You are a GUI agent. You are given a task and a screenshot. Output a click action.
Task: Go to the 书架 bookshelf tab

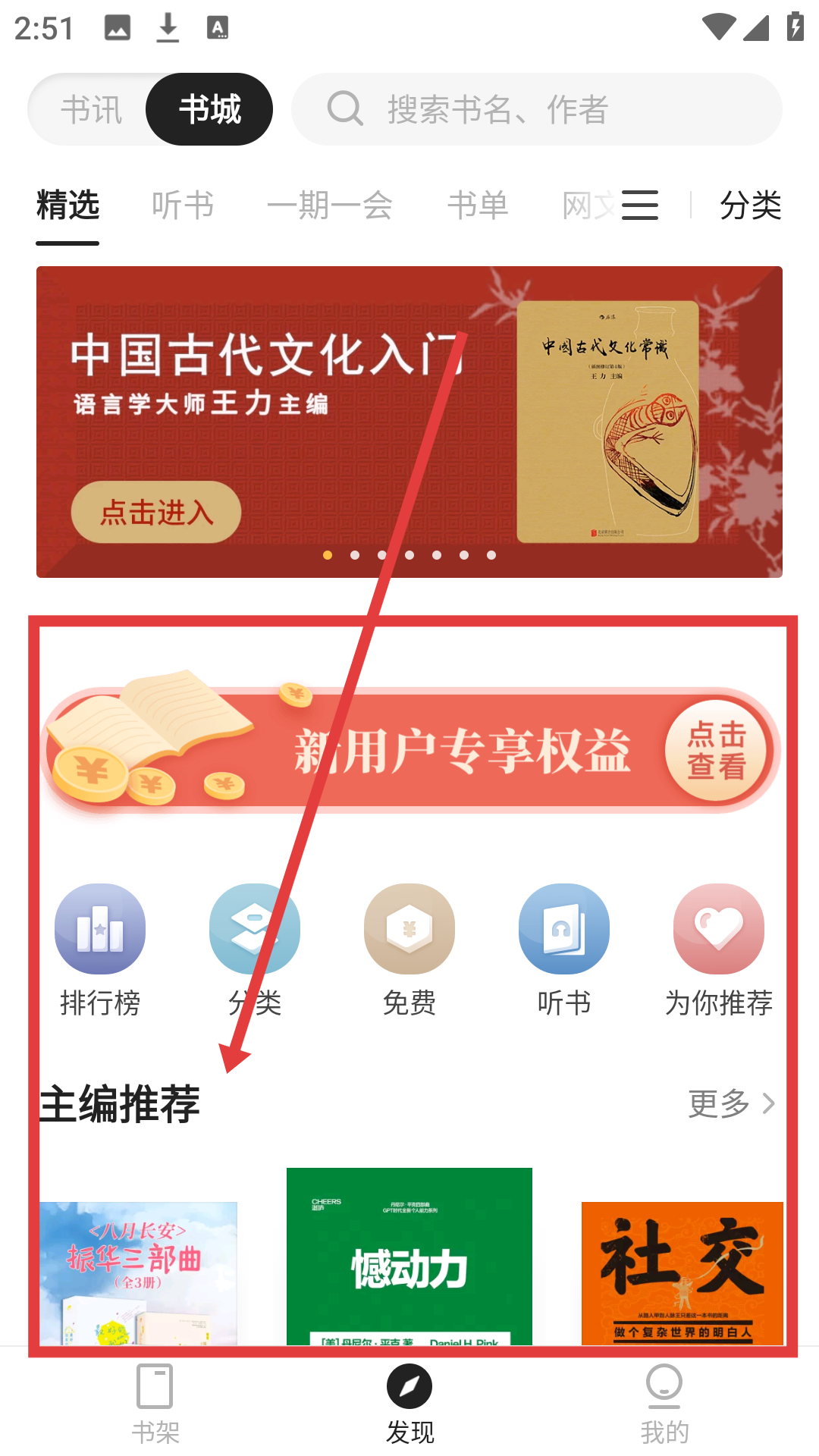tap(155, 1403)
